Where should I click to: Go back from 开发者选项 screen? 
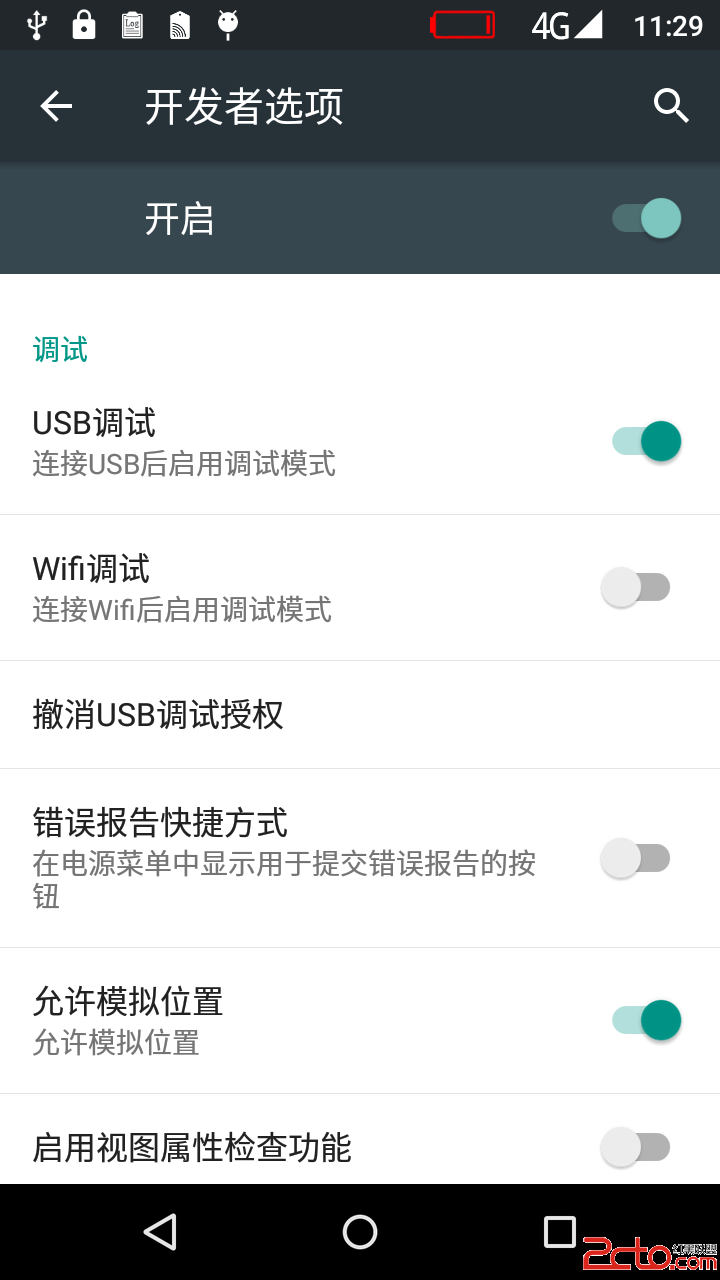56,106
